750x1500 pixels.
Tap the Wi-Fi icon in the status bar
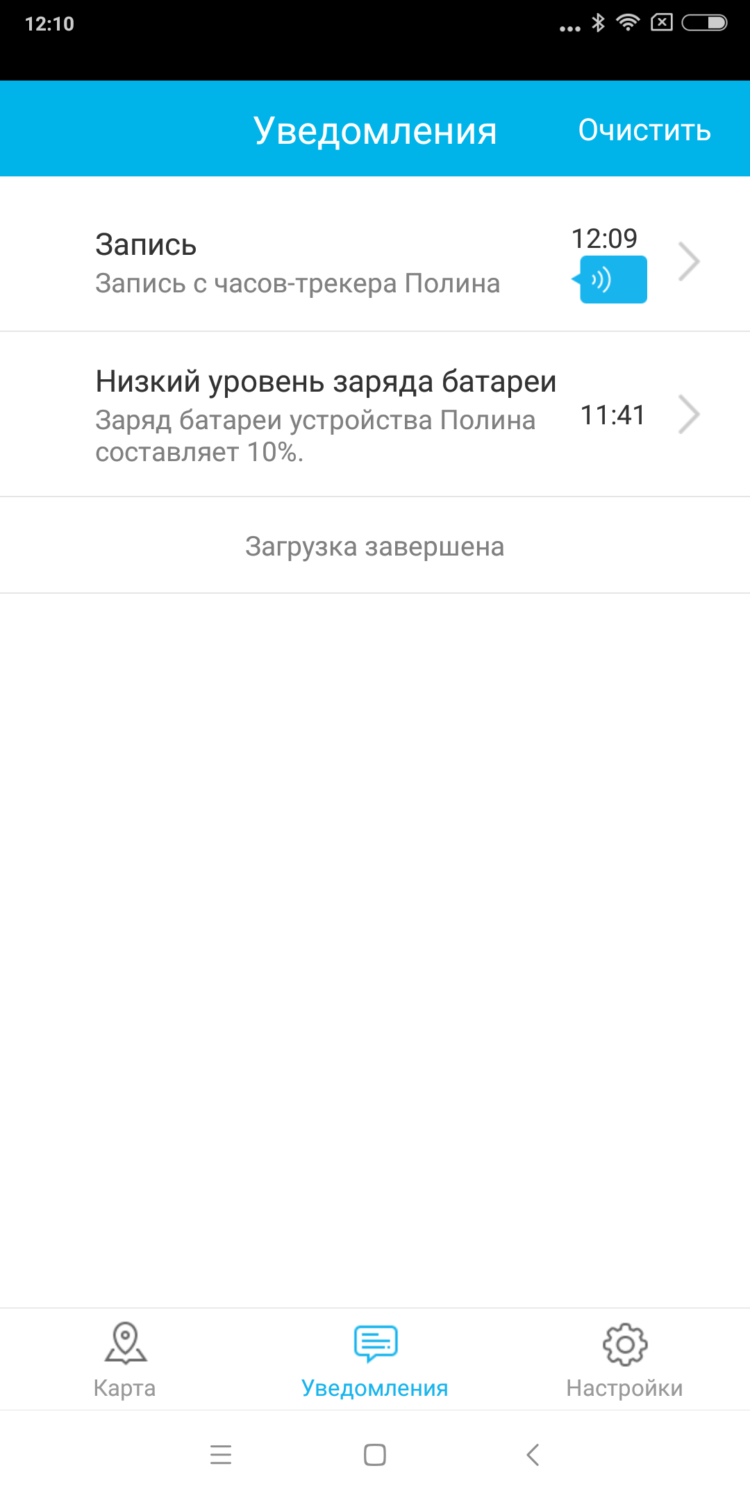tap(629, 22)
